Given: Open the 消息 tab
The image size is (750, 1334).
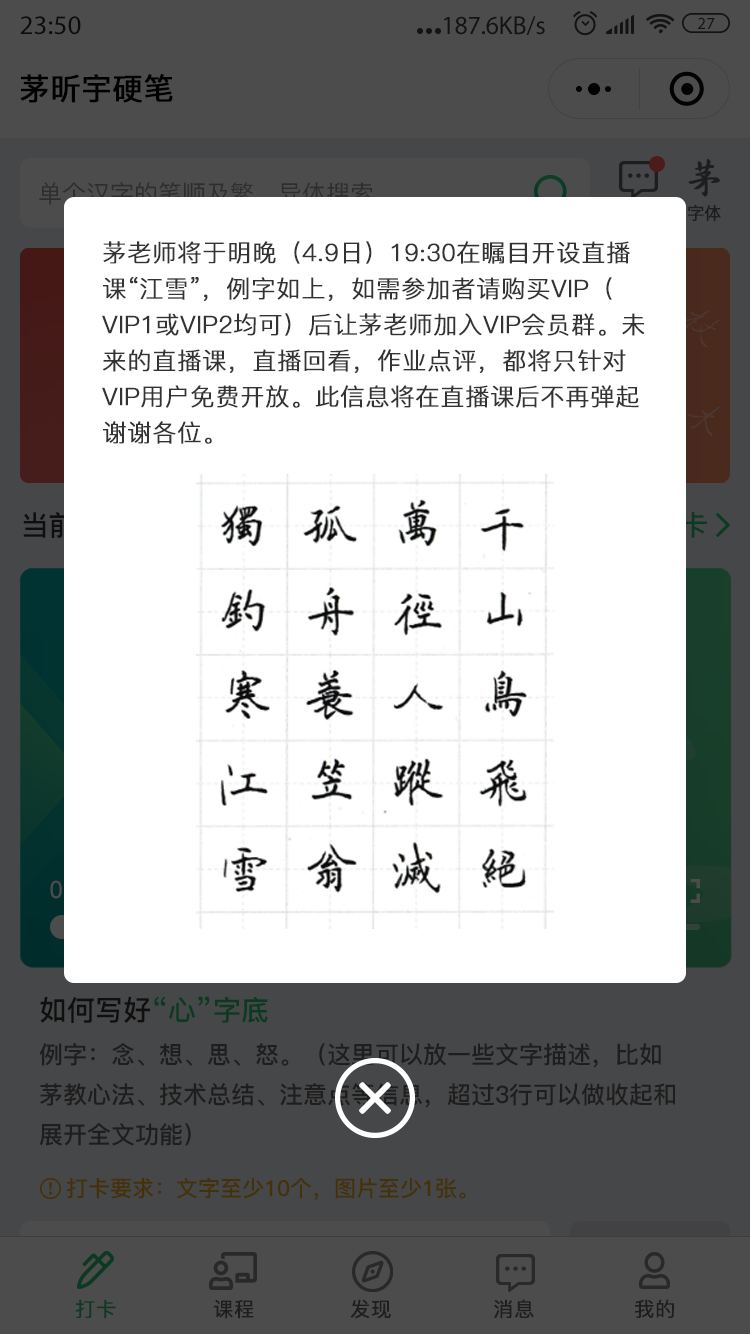Looking at the screenshot, I should coord(515,1285).
